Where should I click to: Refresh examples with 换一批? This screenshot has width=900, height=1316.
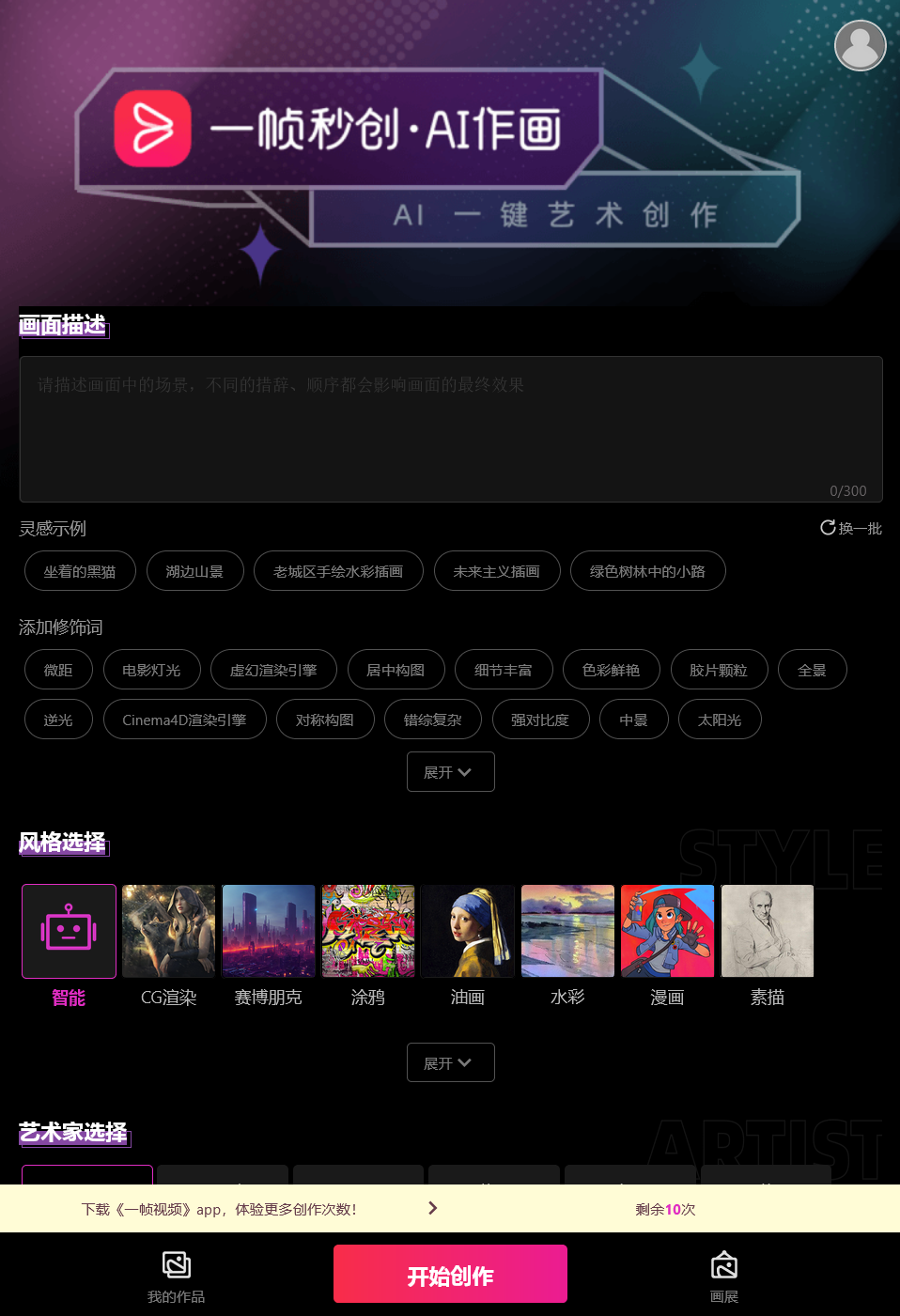pyautogui.click(x=851, y=528)
